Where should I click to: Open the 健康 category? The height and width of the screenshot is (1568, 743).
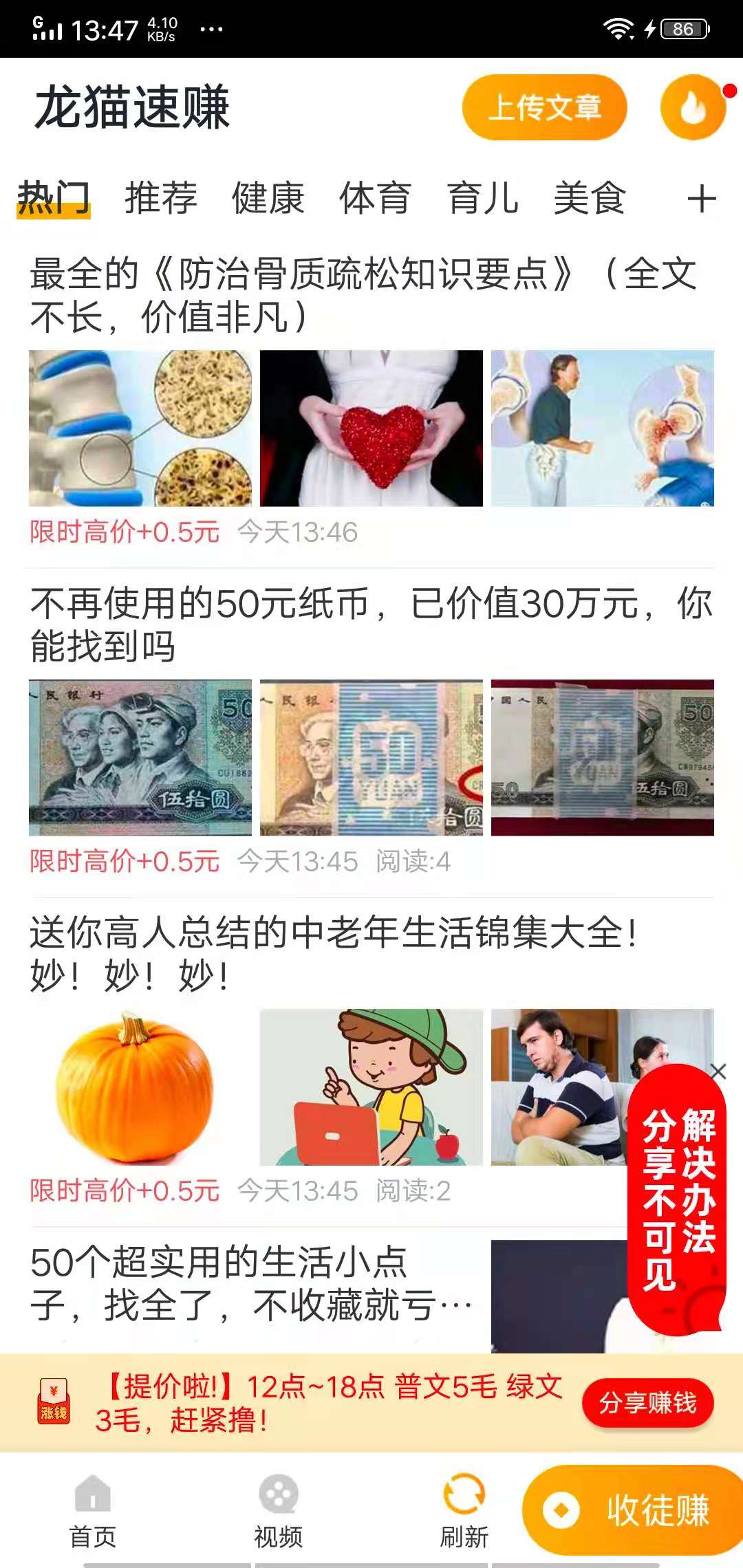coord(268,198)
